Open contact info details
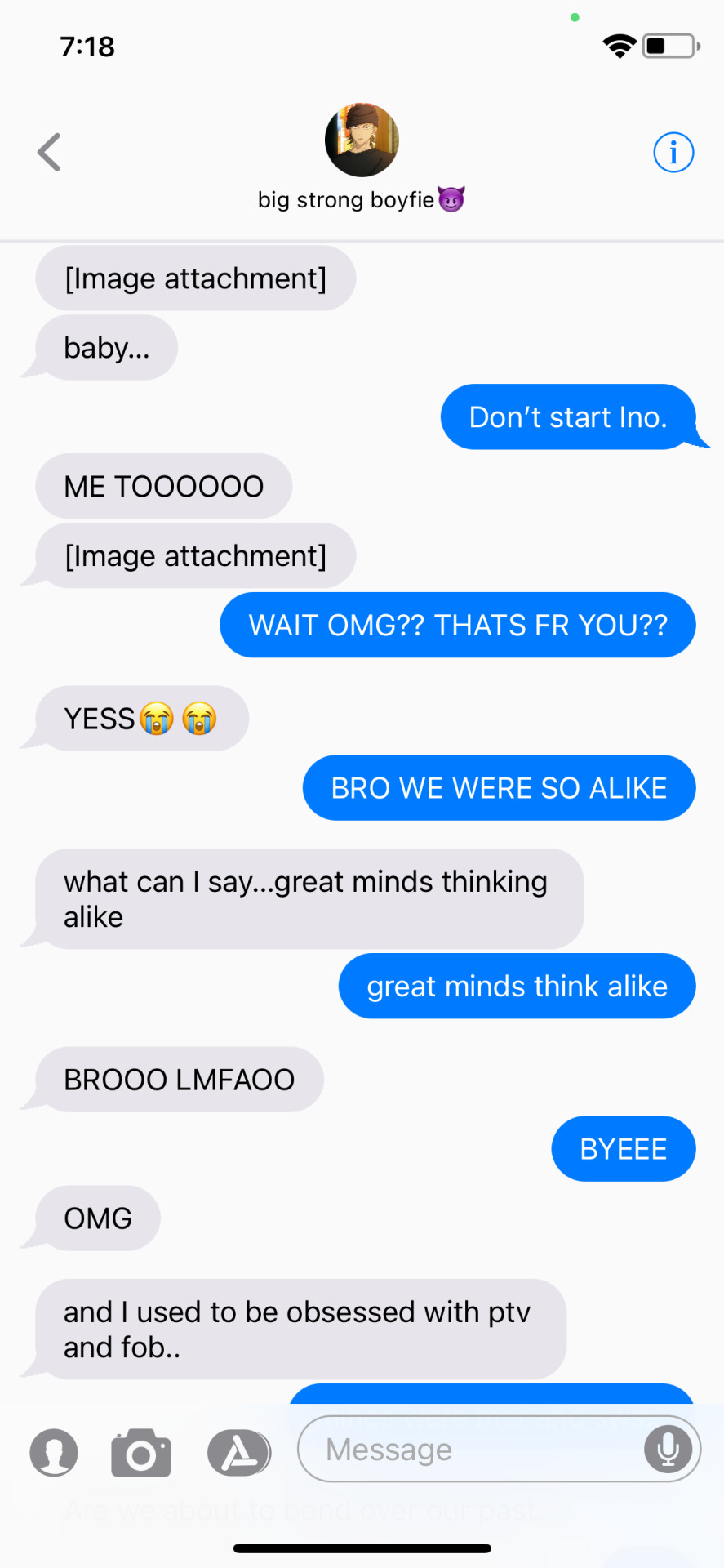This screenshot has width=724, height=1568. 673,152
